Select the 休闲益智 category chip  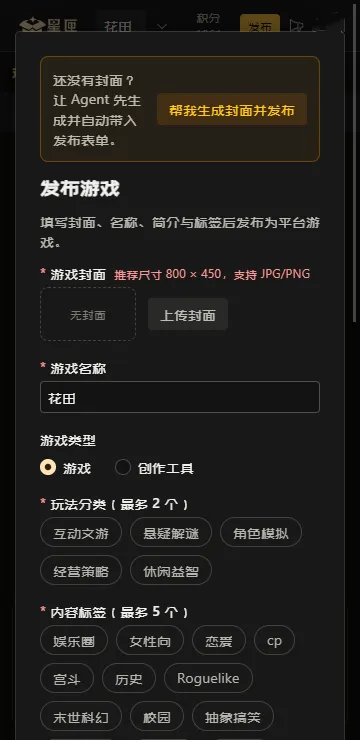tap(171, 570)
